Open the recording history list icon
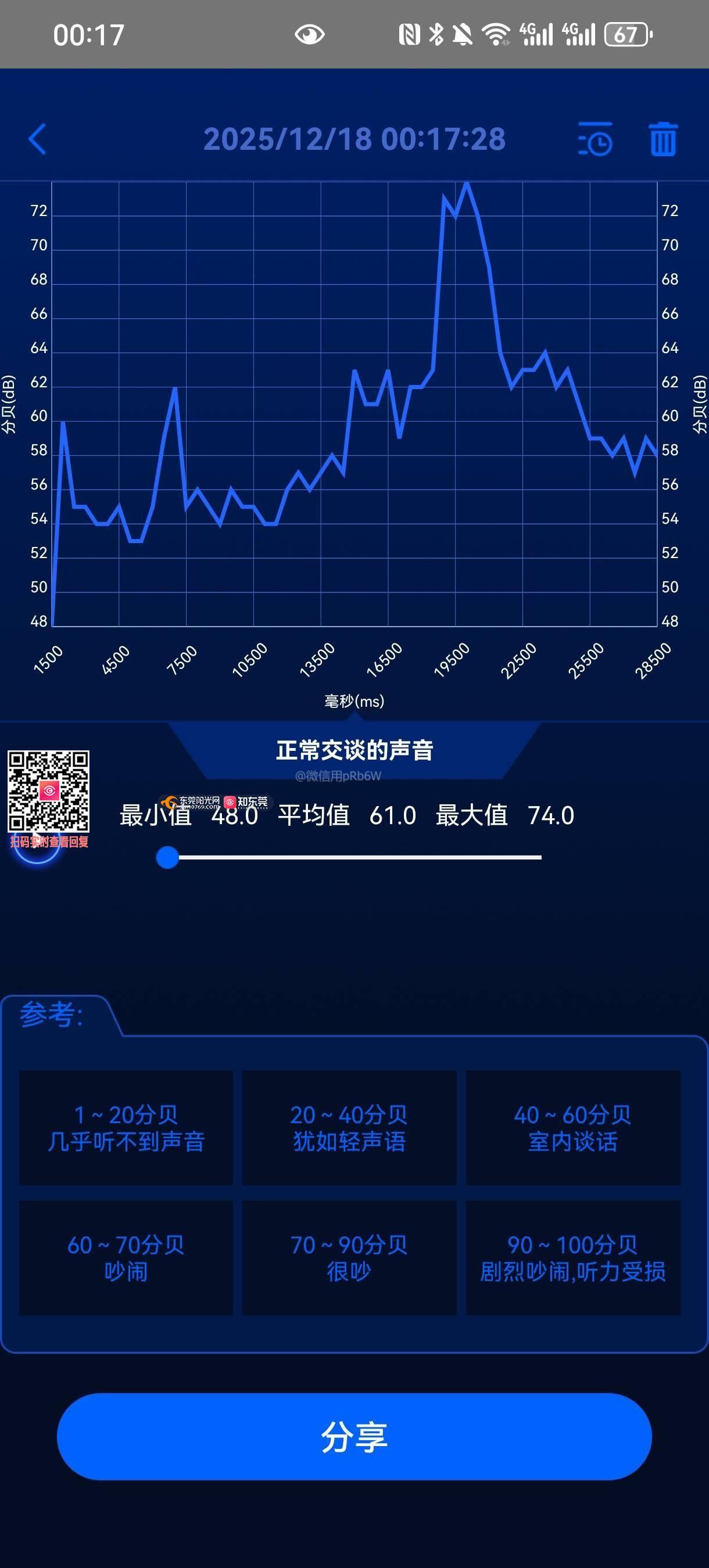Screen dimensions: 709x1568 (595, 139)
